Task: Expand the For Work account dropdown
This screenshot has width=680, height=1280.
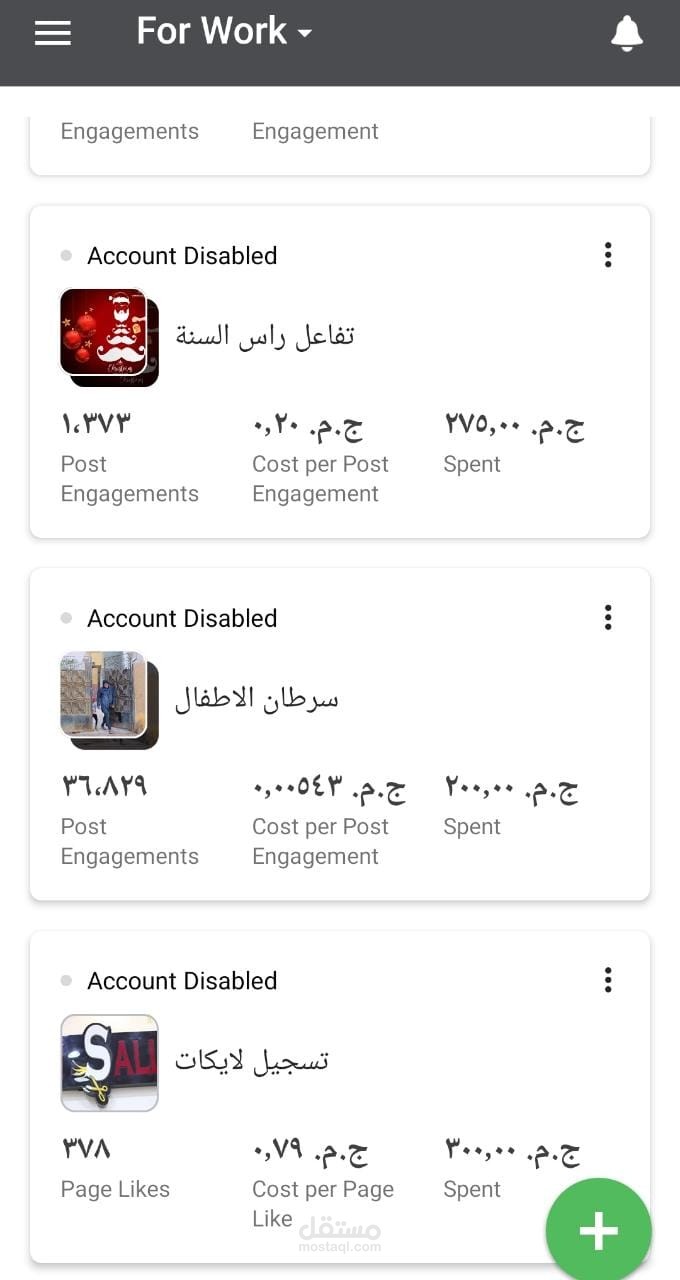Action: [x=225, y=32]
